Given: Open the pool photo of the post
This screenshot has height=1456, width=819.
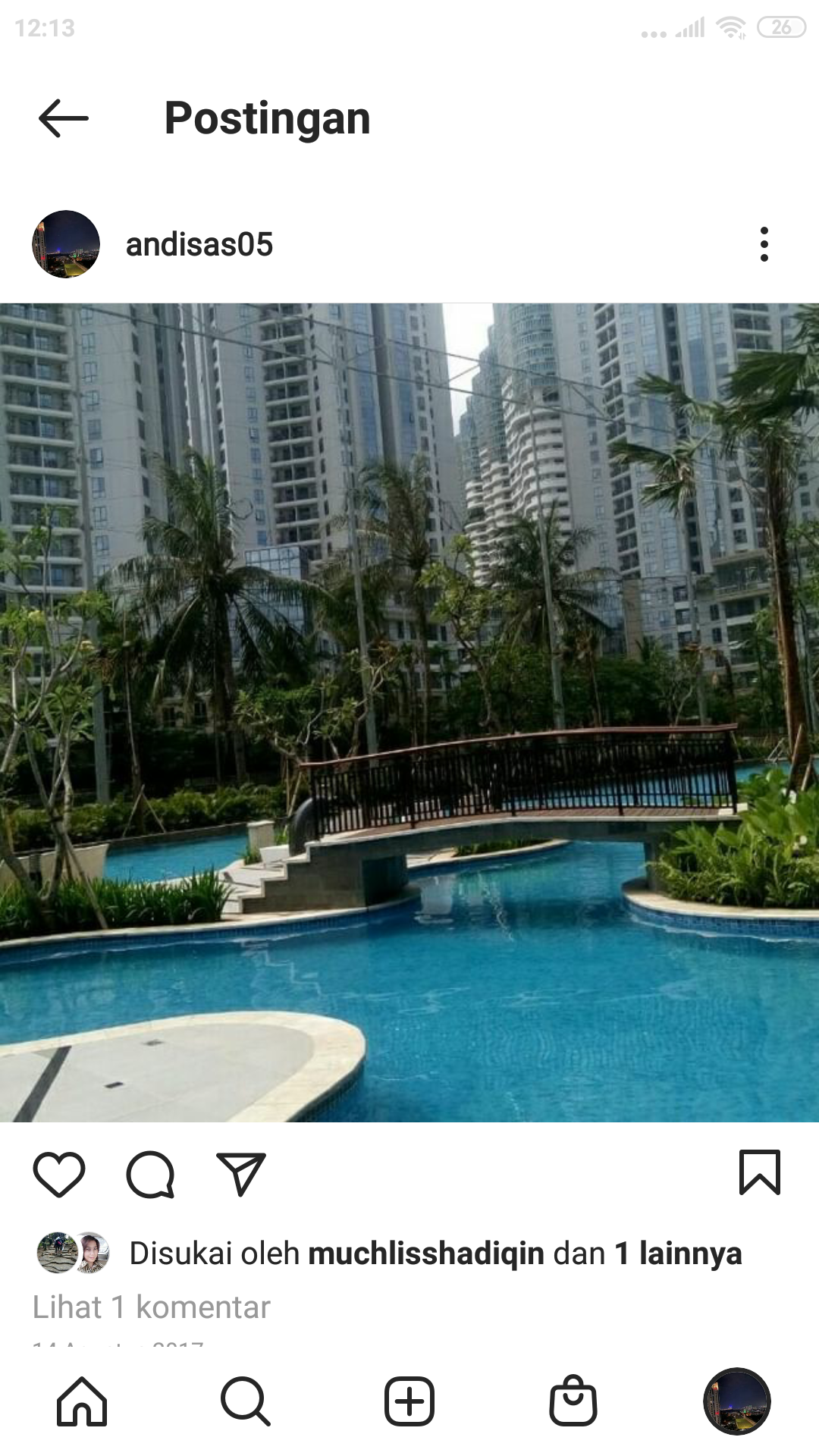Looking at the screenshot, I should point(409,713).
